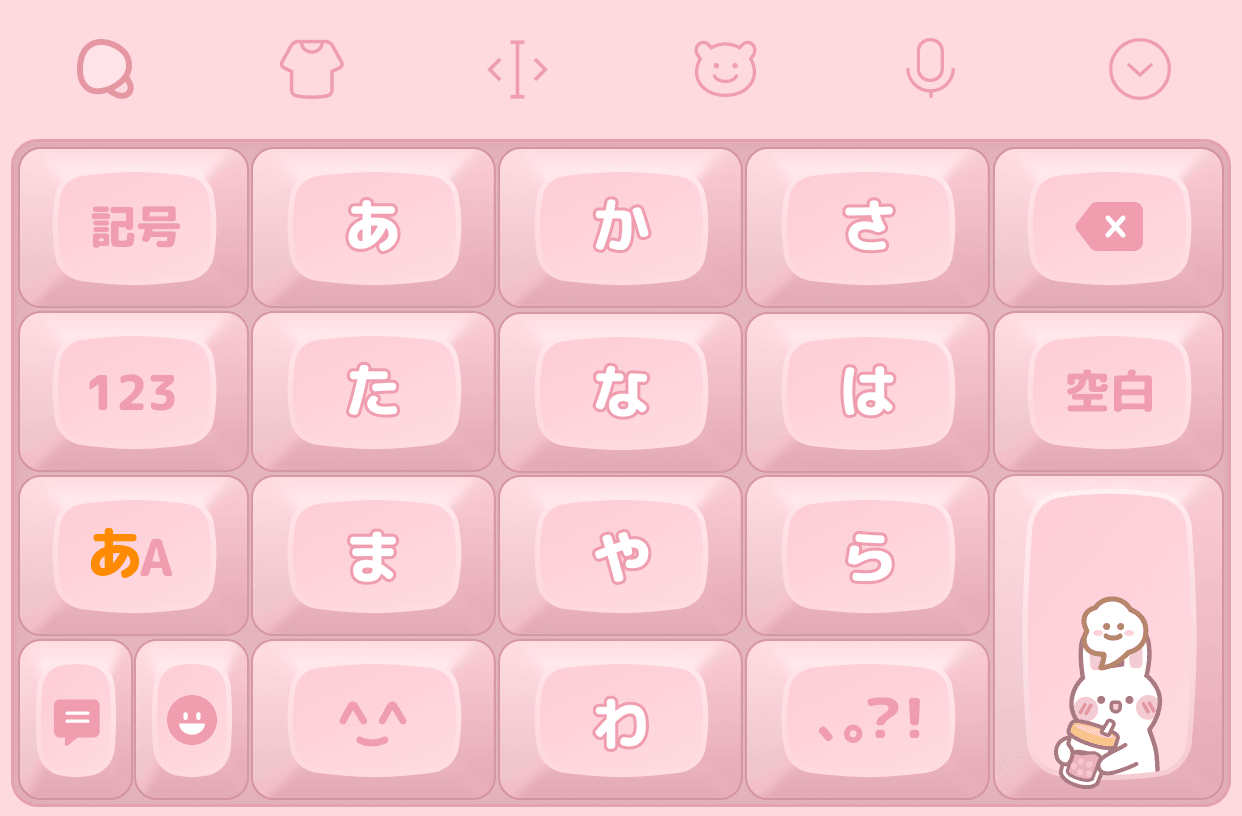Open the keyboard theme shirt icon
1242x816 pixels.
click(x=312, y=69)
